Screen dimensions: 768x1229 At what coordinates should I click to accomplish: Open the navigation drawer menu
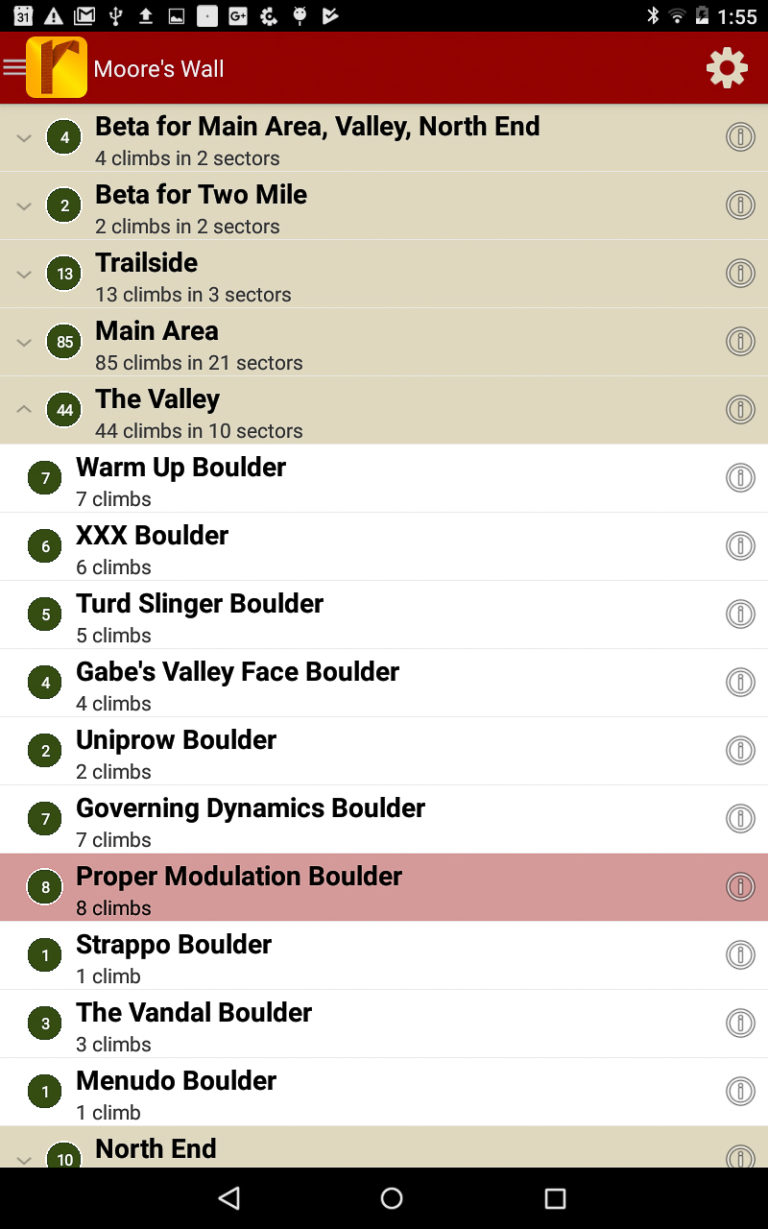14,68
